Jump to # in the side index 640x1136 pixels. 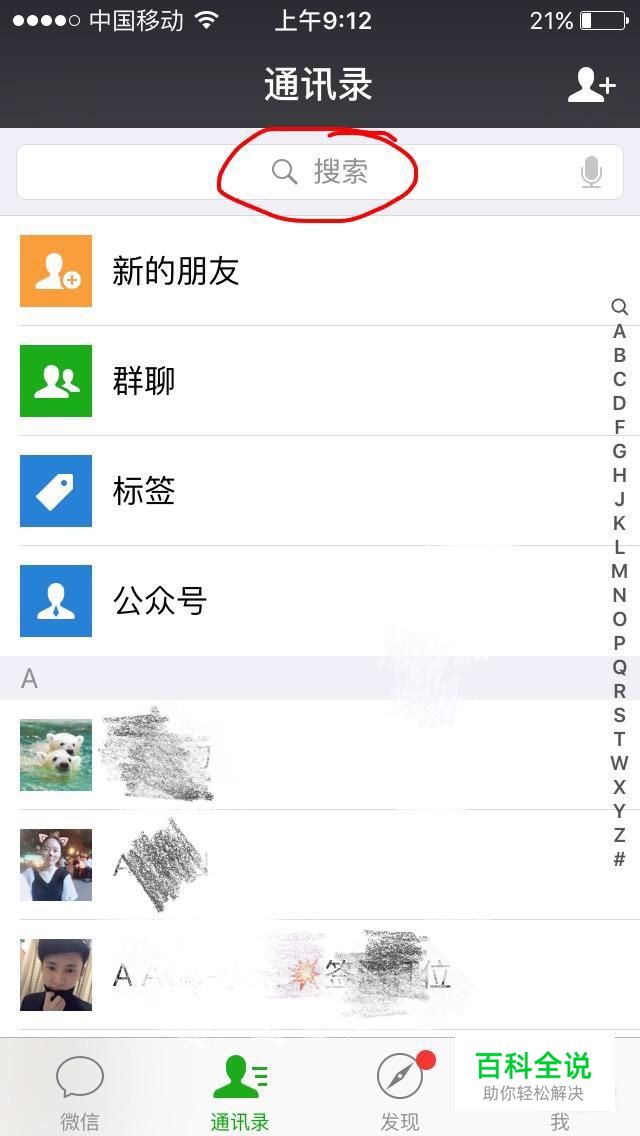(619, 859)
